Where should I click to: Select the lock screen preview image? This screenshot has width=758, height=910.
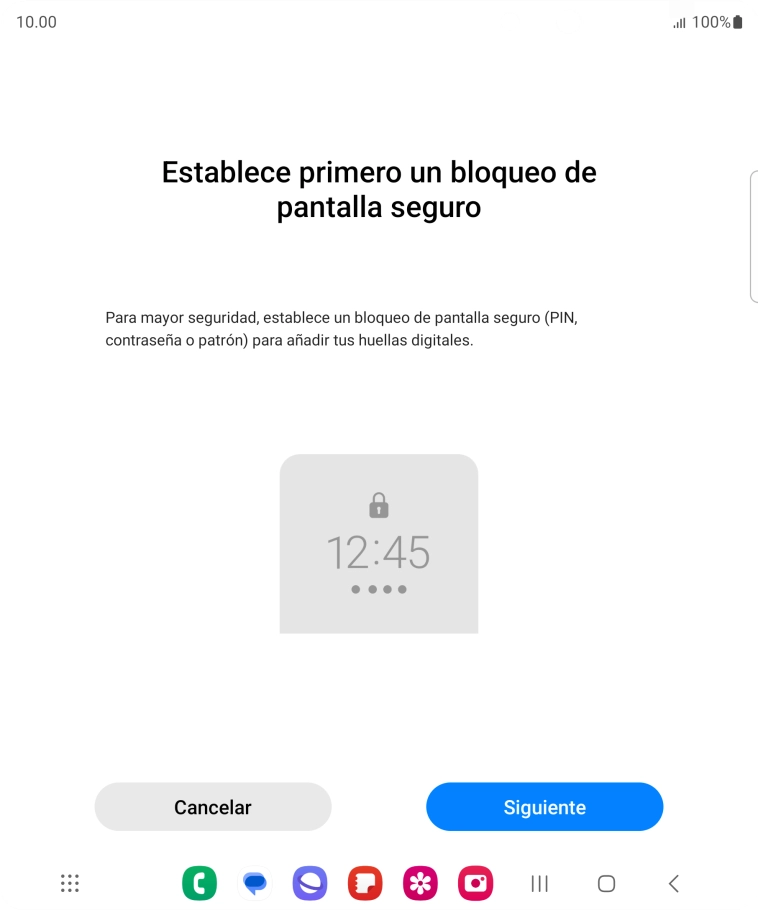click(x=379, y=545)
